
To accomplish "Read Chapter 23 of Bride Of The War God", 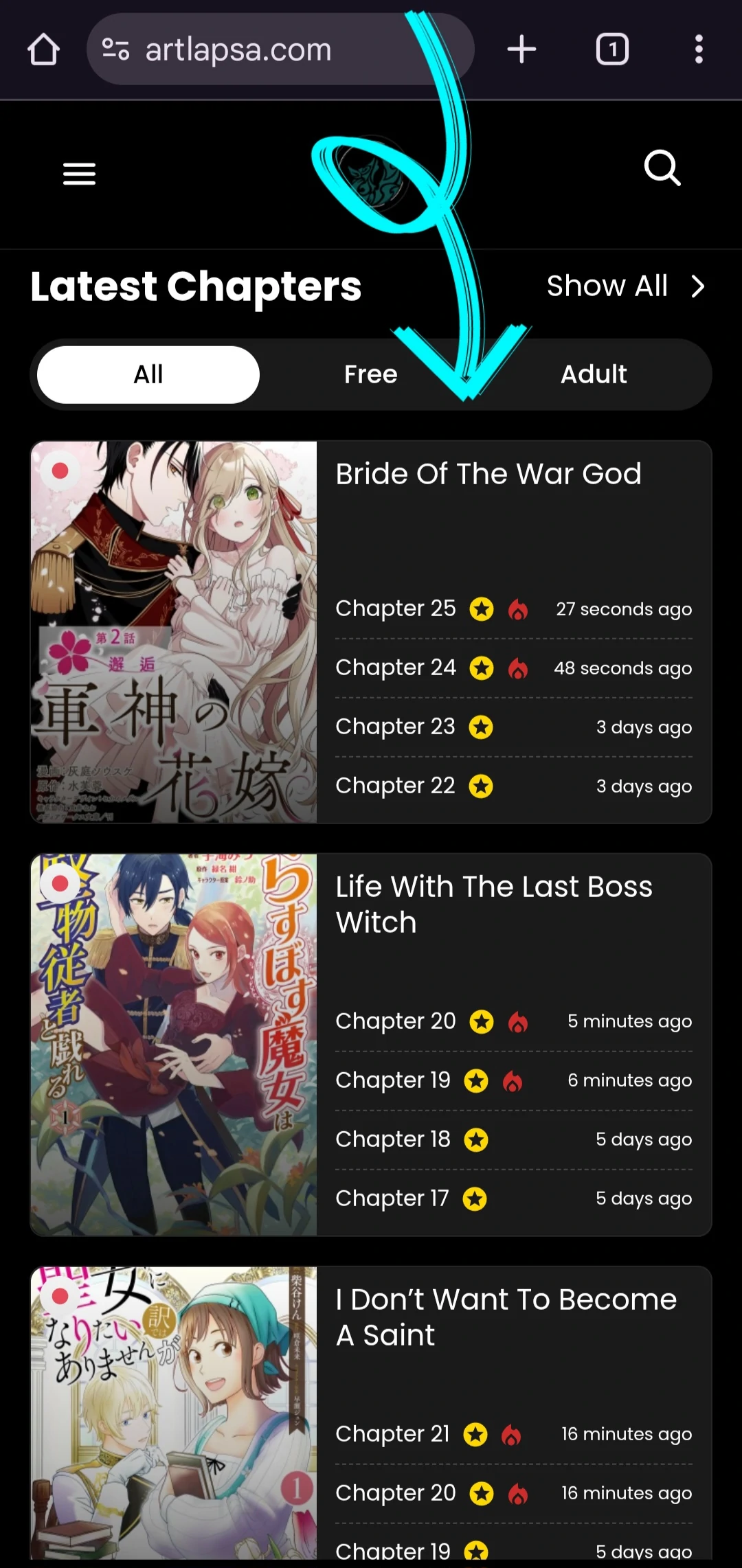I will click(396, 727).
